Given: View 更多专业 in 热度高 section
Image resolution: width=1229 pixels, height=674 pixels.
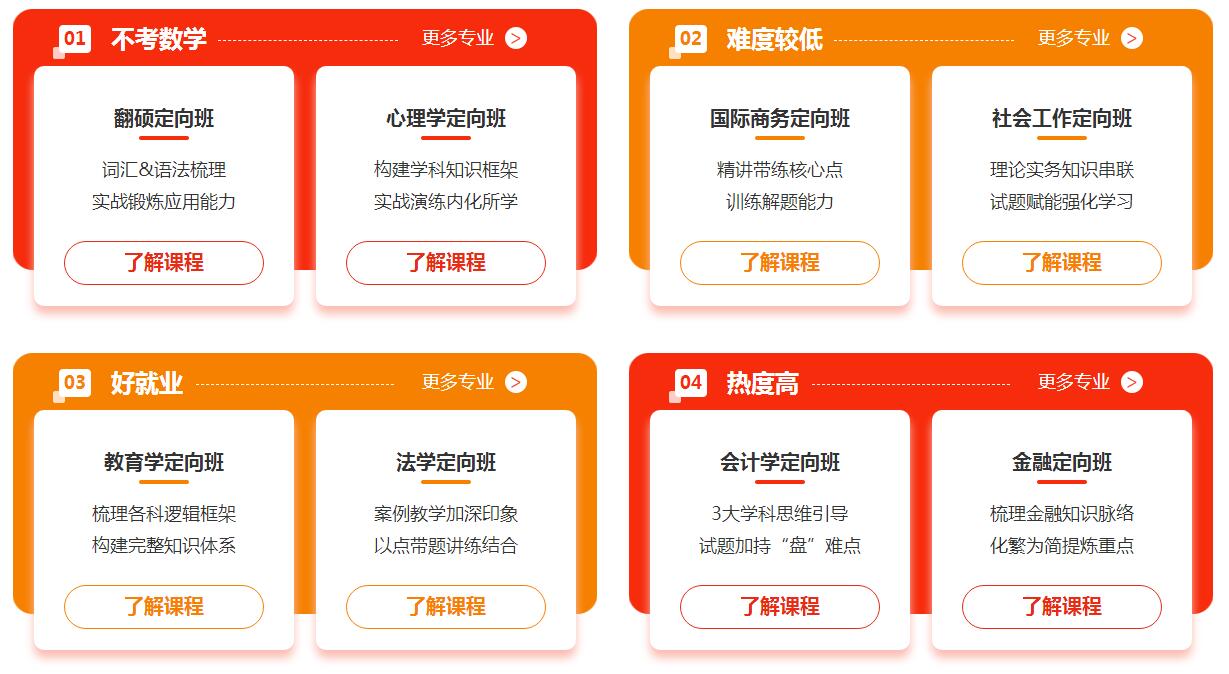Looking at the screenshot, I should point(1090,382).
